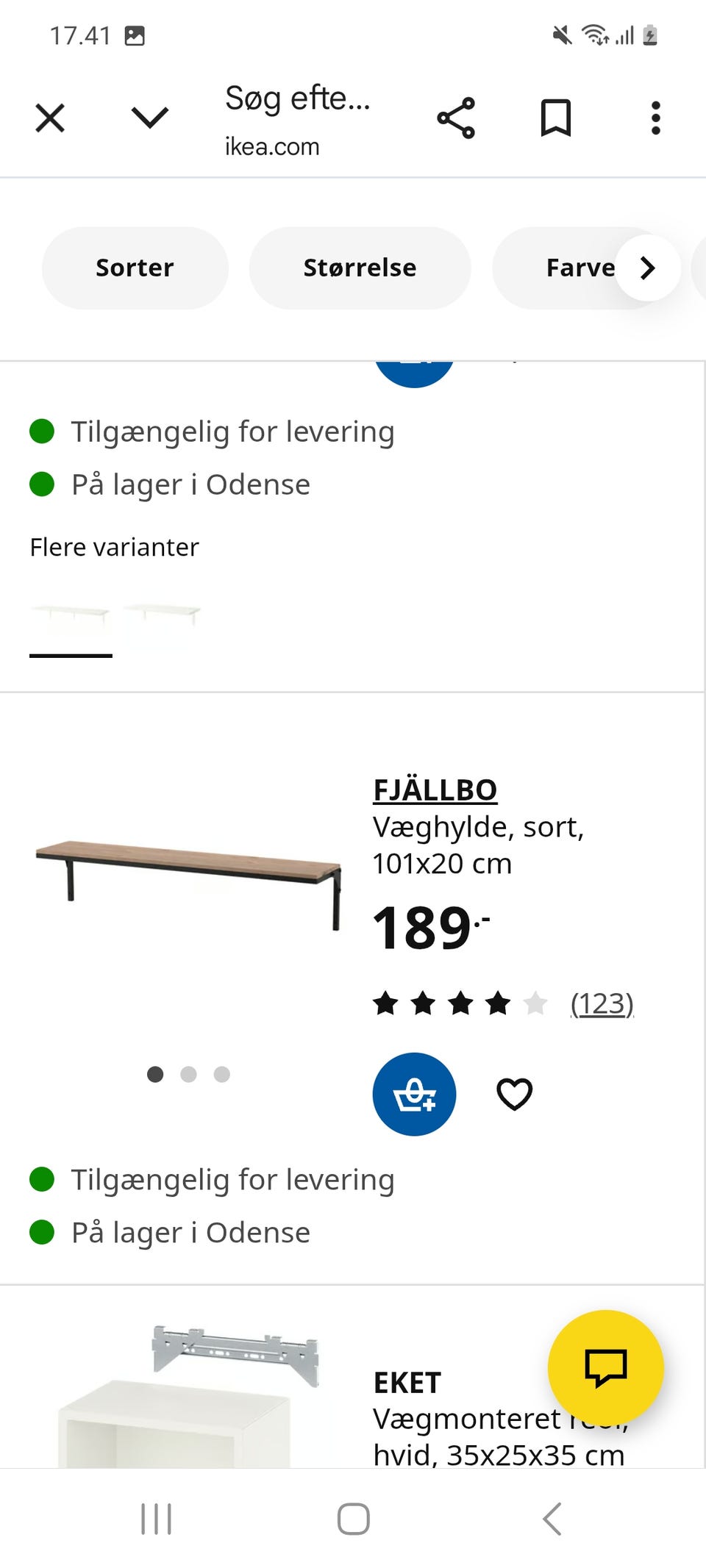
Task: Open the three-dot overflow menu
Action: pos(655,118)
